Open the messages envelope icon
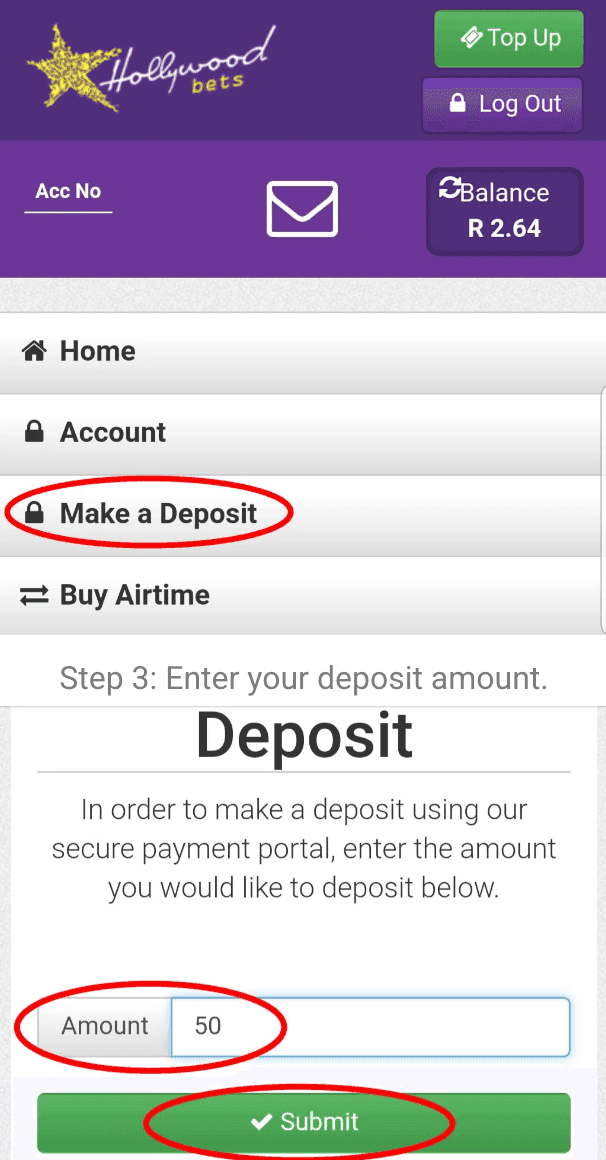This screenshot has height=1160, width=606. coord(302,210)
